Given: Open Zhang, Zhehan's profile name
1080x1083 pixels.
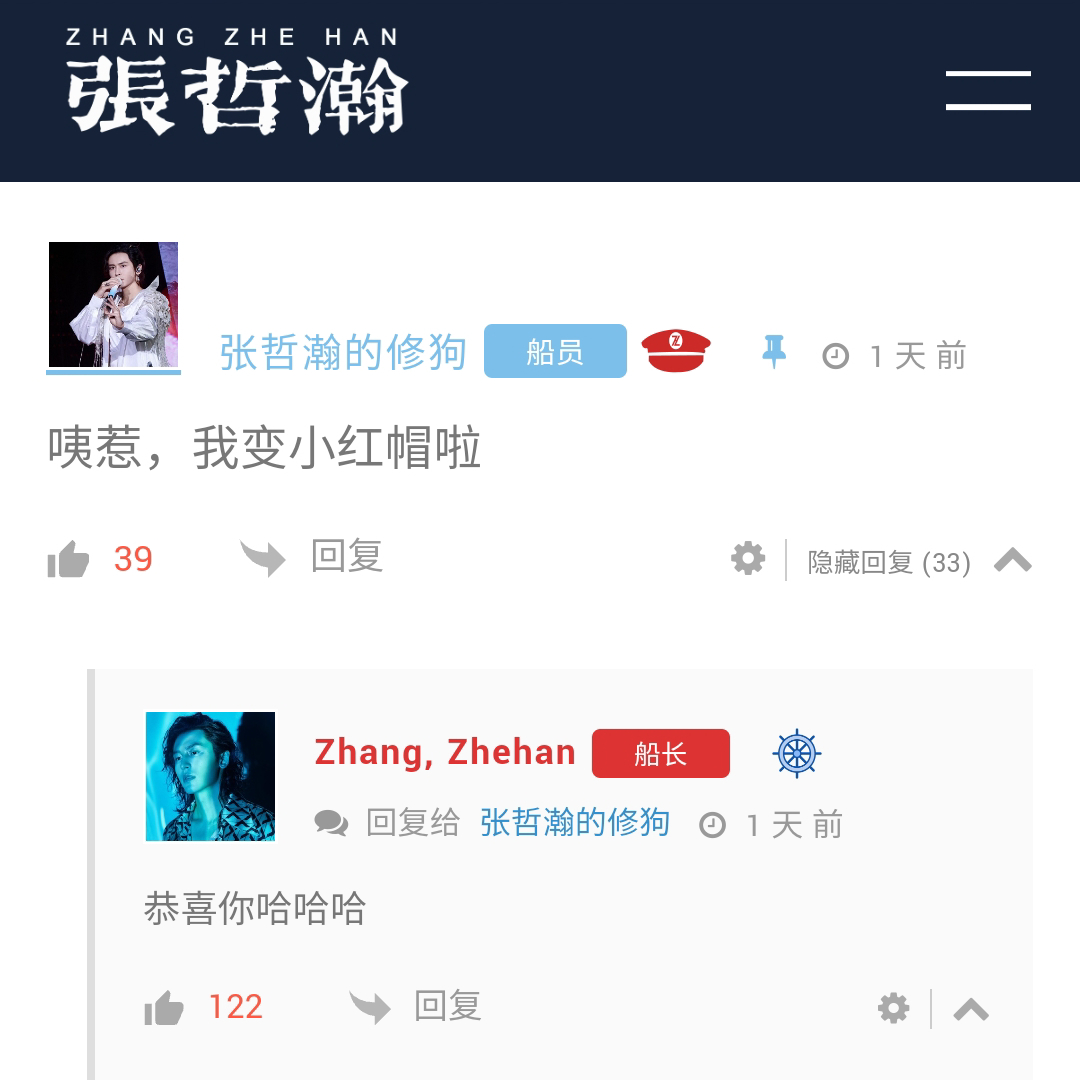Looking at the screenshot, I should 445,752.
